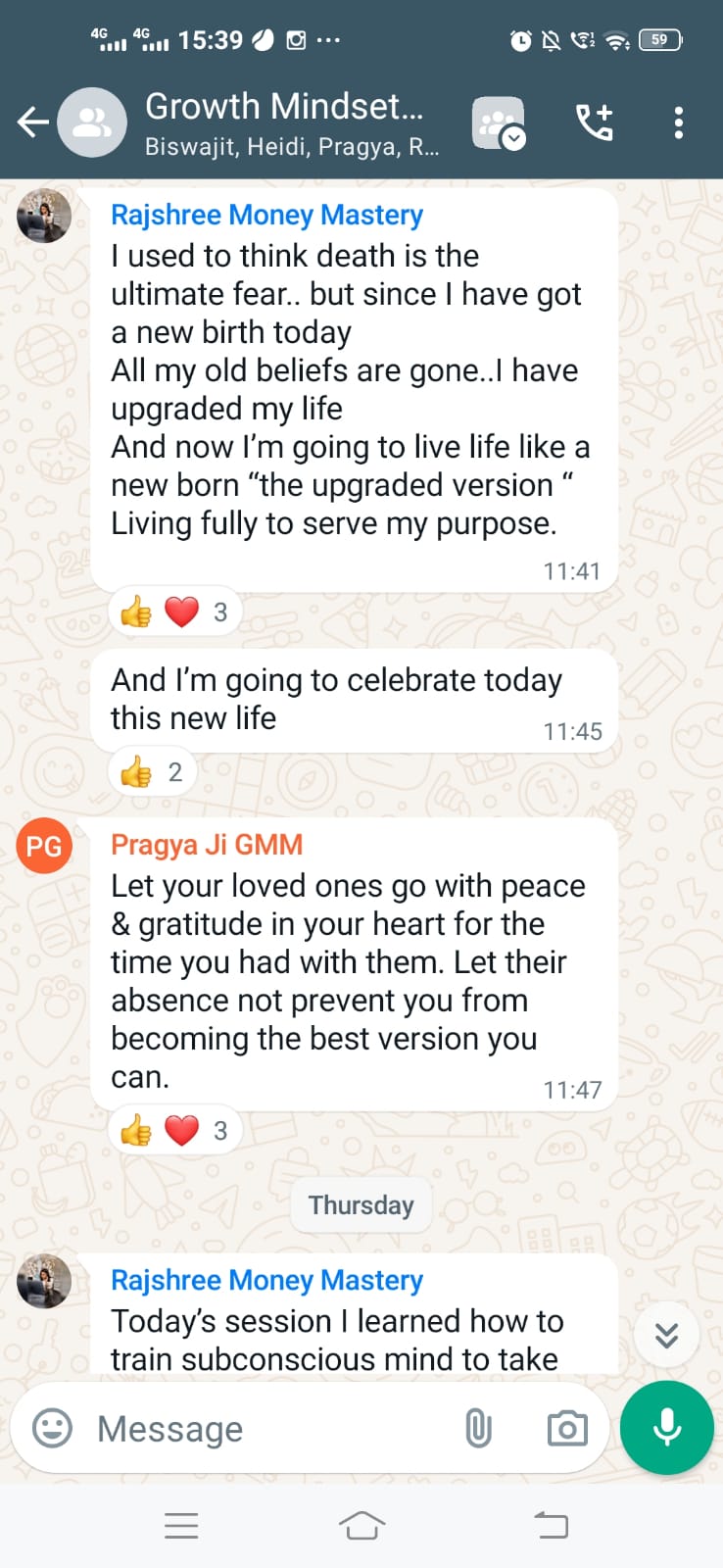Open the camera from message bar
The height and width of the screenshot is (1568, 723).
click(x=567, y=1428)
